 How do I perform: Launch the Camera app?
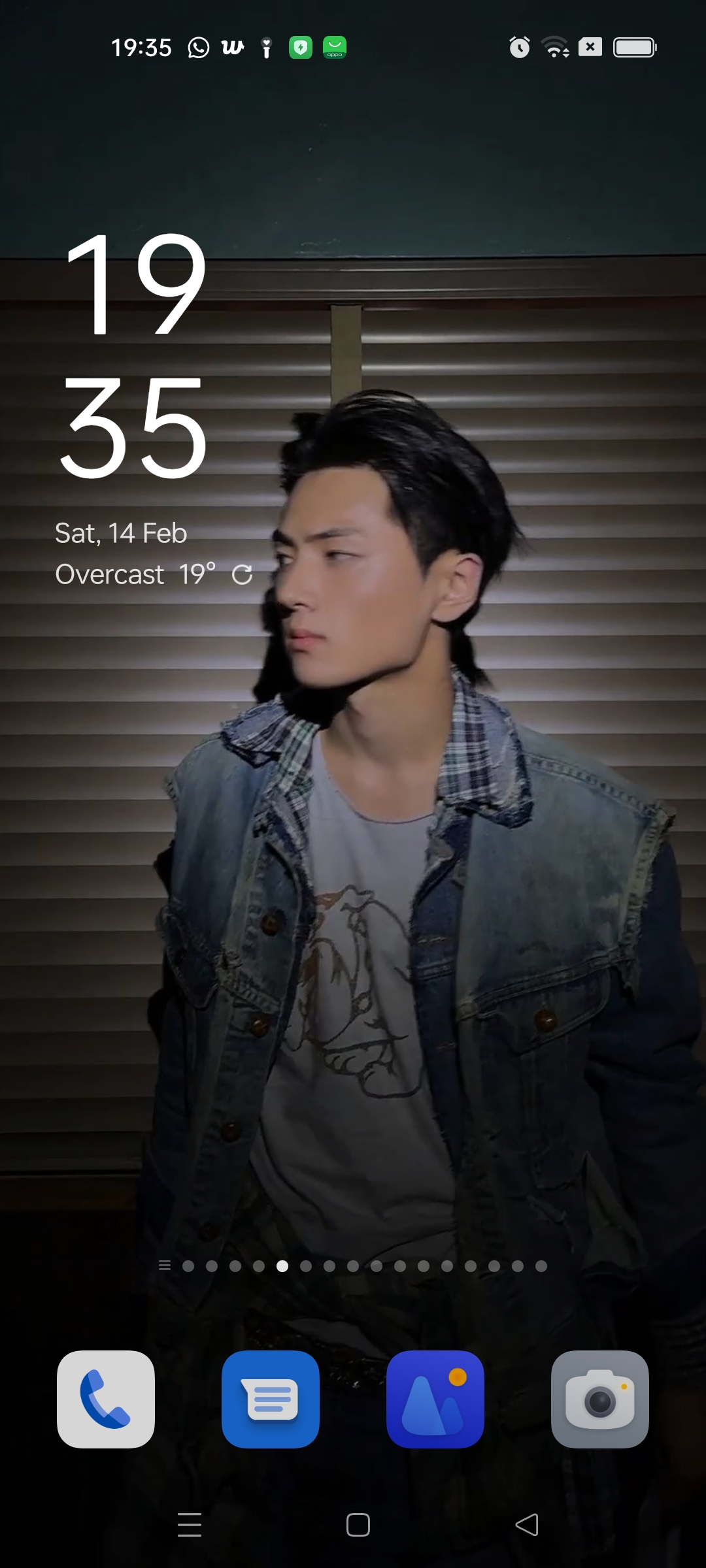(x=600, y=1399)
